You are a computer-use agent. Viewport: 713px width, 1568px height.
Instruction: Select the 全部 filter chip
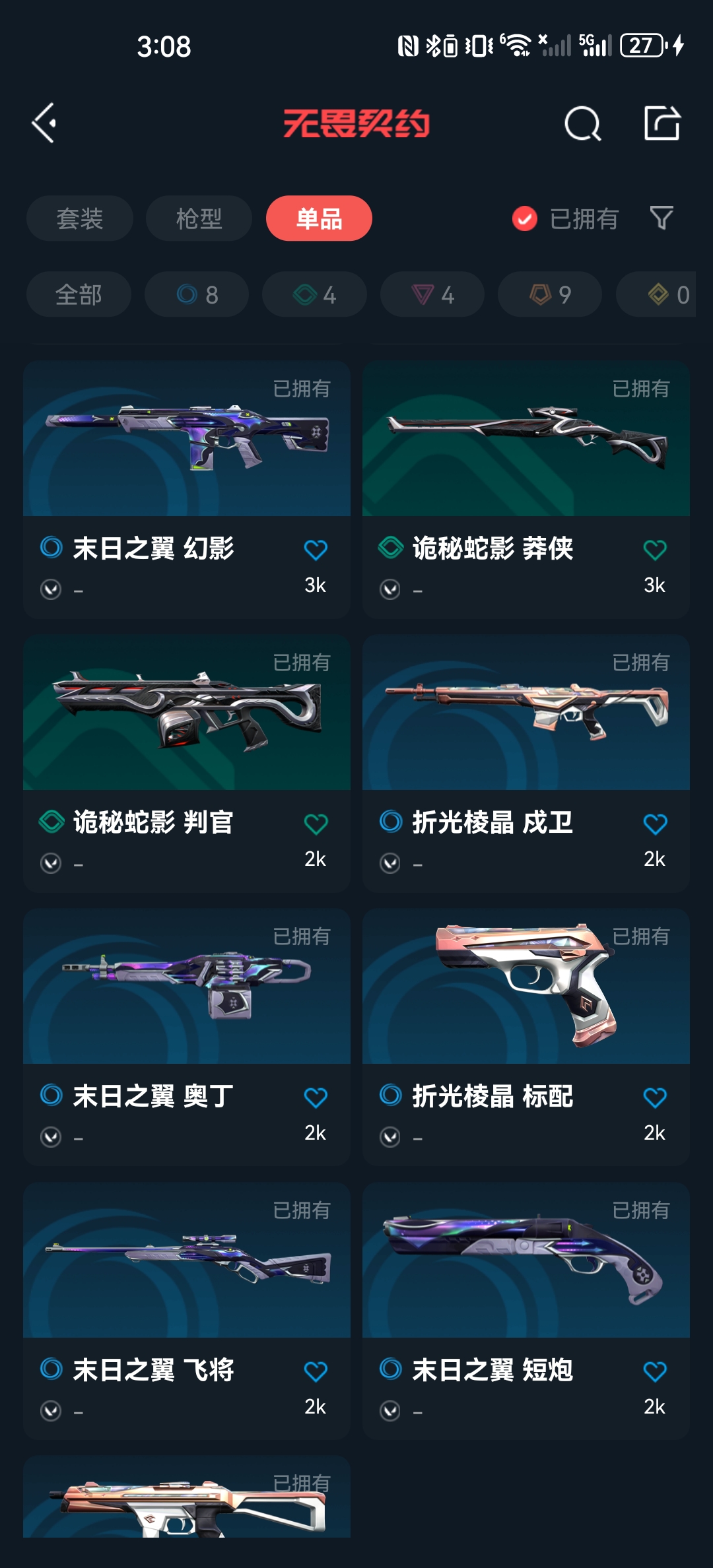pyautogui.click(x=79, y=294)
